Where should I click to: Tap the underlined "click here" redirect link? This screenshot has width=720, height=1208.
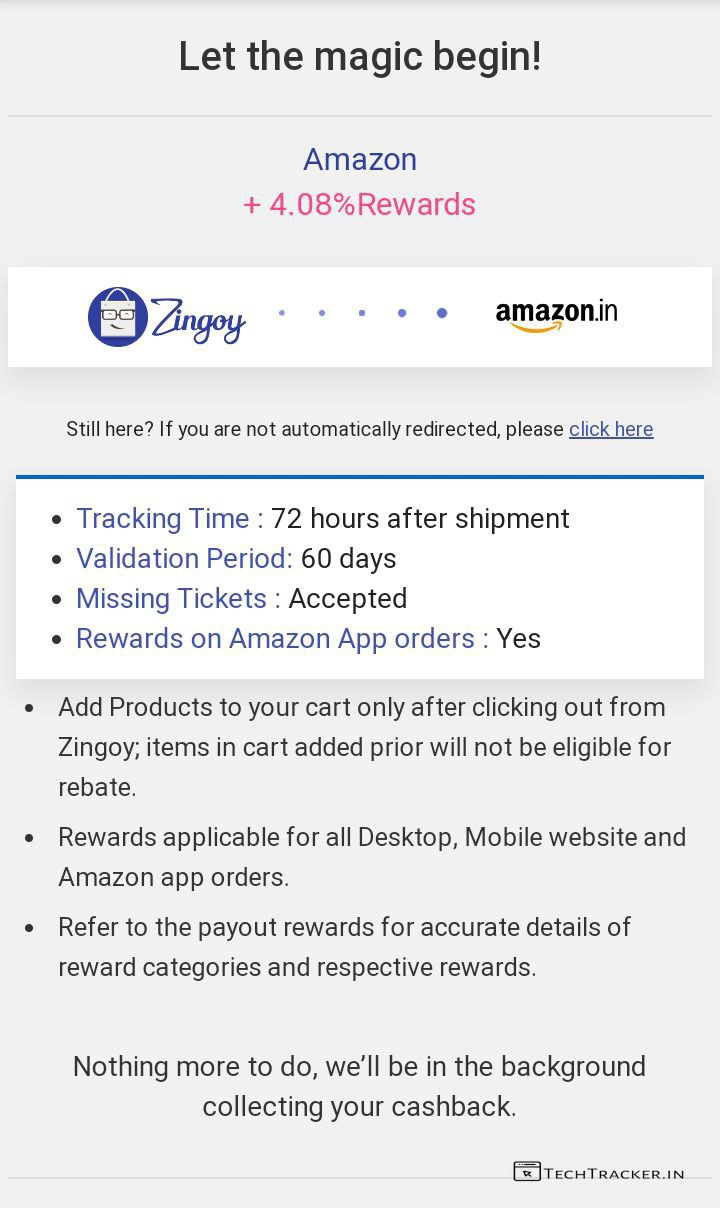[611, 429]
